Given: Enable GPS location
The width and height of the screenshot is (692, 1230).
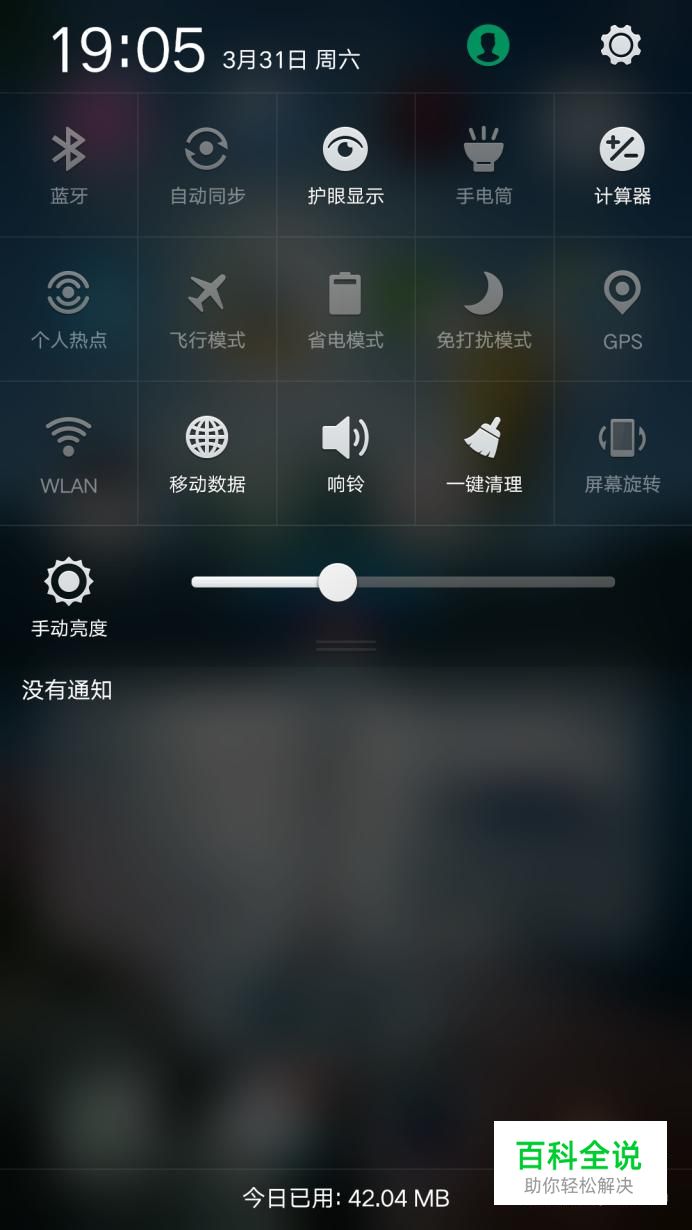Looking at the screenshot, I should click(x=623, y=310).
